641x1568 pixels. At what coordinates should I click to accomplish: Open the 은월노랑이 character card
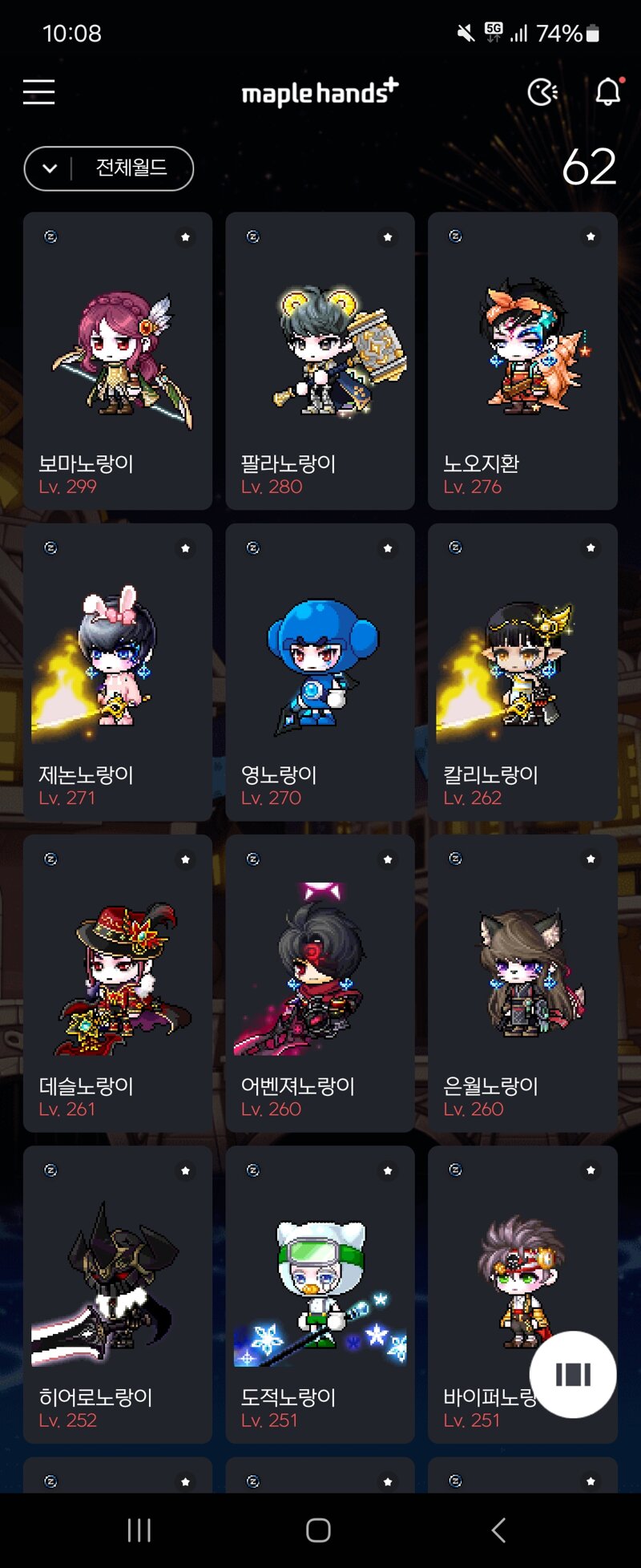522,983
